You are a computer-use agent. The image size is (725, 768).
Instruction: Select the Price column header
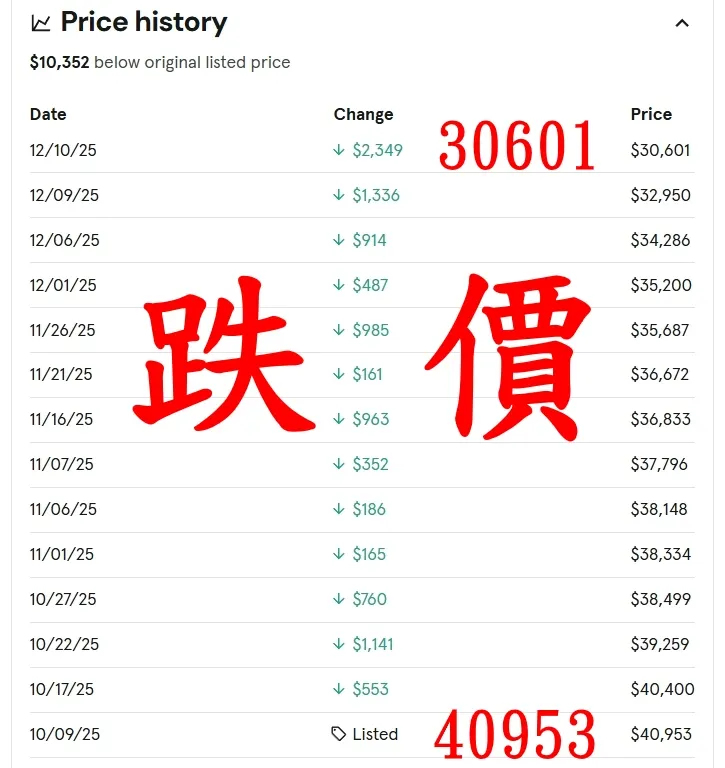pyautogui.click(x=651, y=114)
